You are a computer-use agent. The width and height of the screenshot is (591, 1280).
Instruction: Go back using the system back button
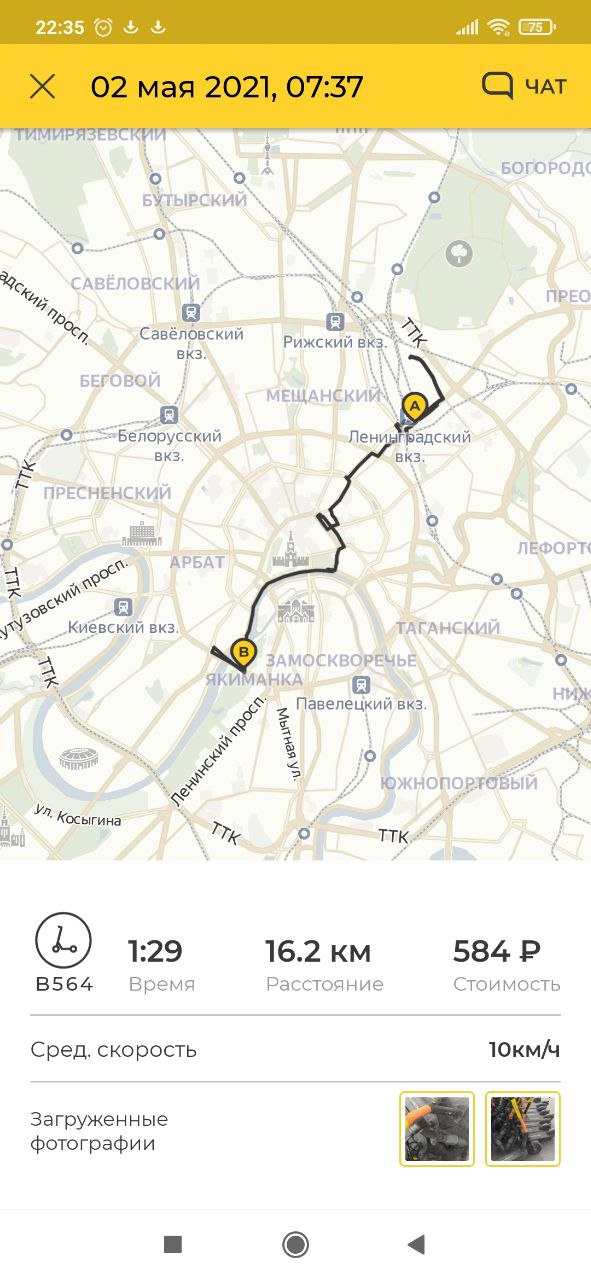point(417,1244)
